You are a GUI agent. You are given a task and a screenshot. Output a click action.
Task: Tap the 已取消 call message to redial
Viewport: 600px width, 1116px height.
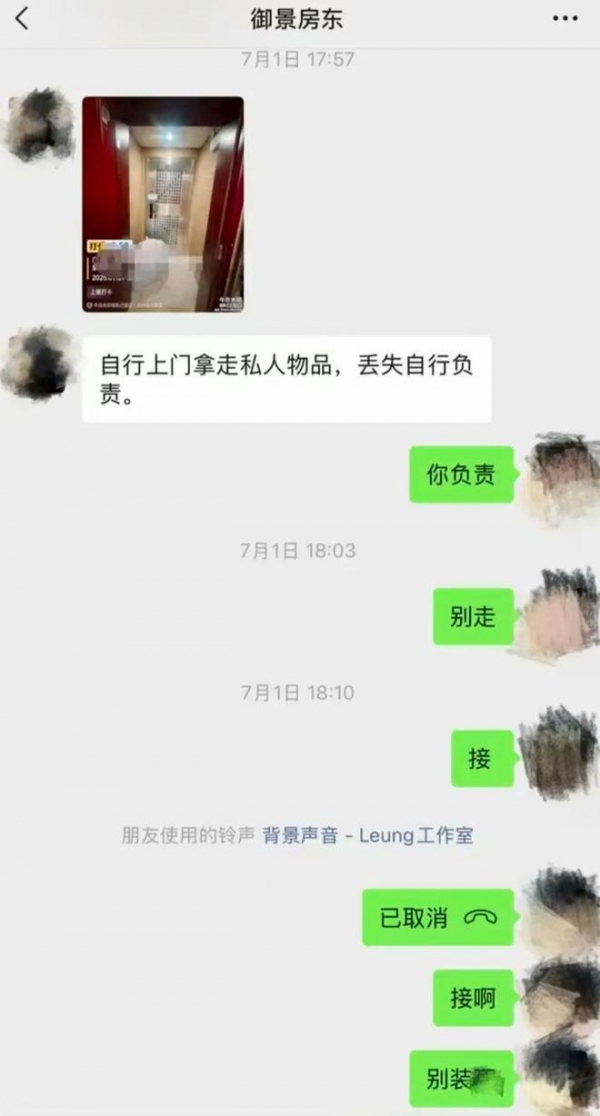437,918
